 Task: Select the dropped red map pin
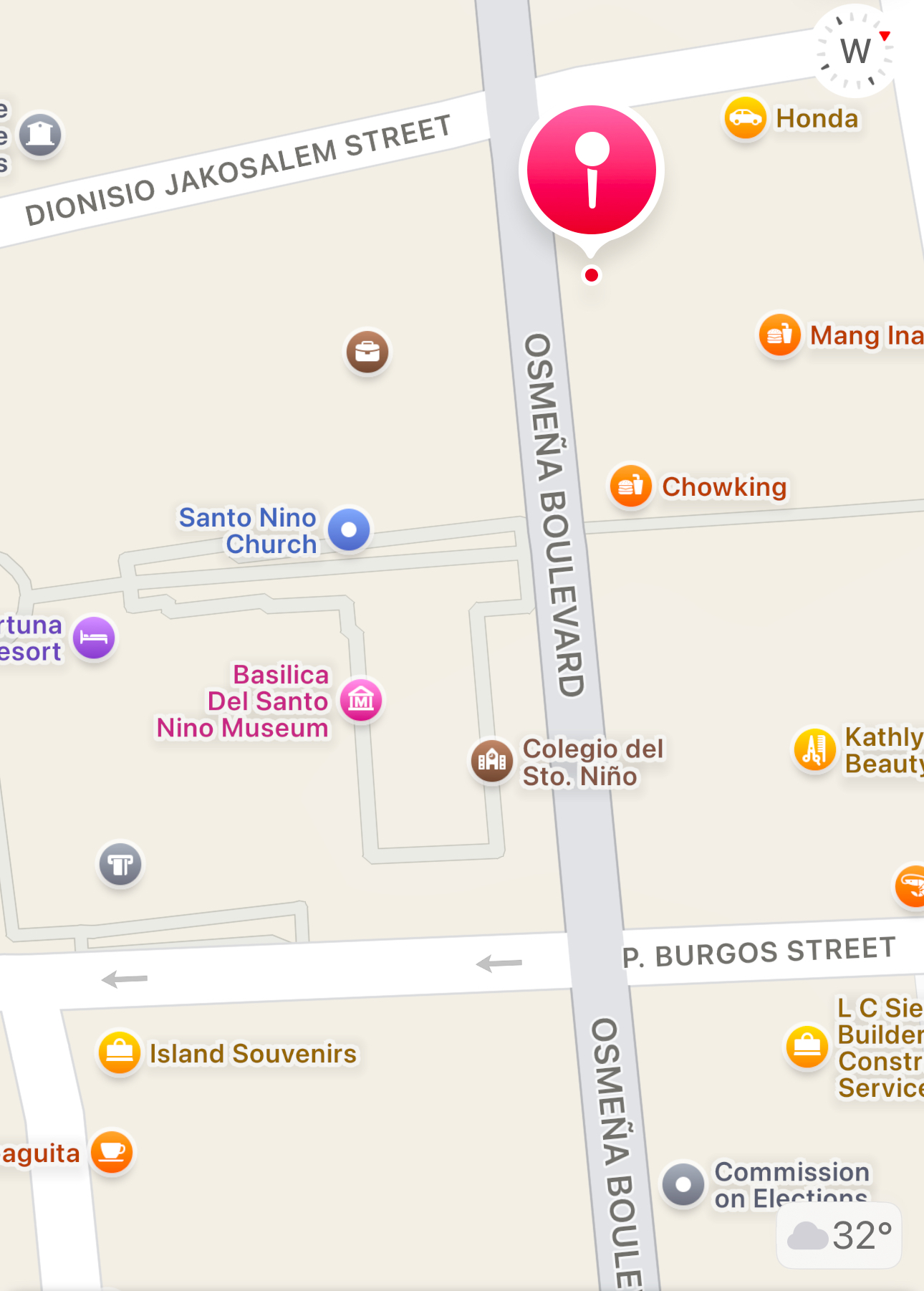pos(592,171)
